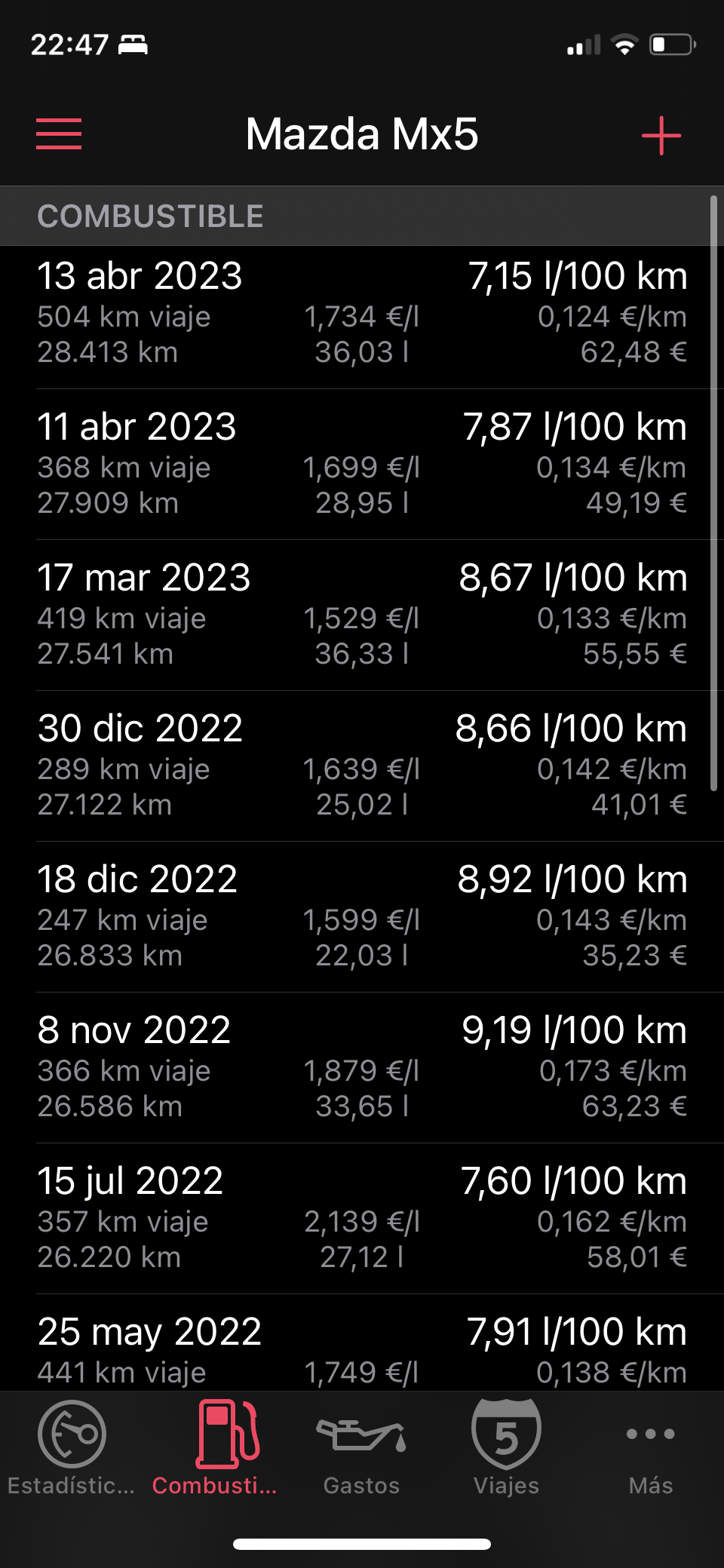Open the hamburger menu

[59, 134]
